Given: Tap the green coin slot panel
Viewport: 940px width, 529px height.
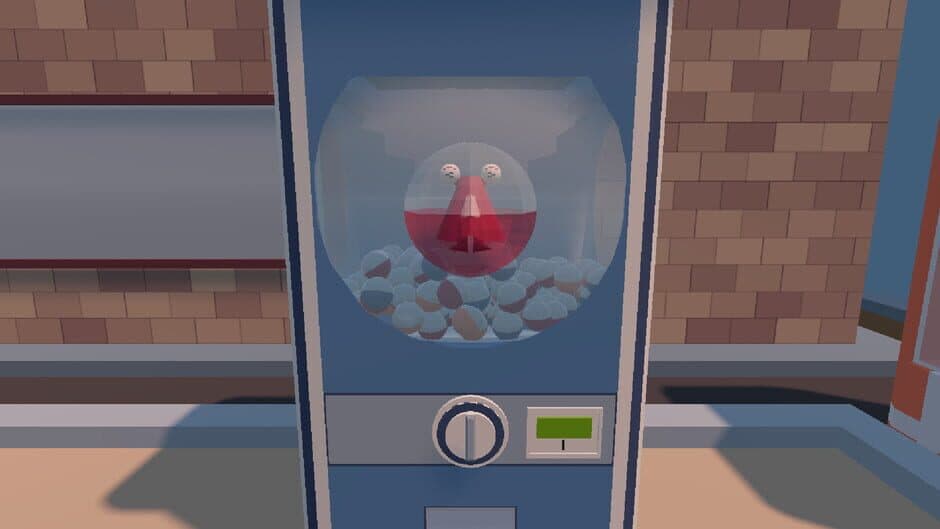Looking at the screenshot, I should point(564,430).
